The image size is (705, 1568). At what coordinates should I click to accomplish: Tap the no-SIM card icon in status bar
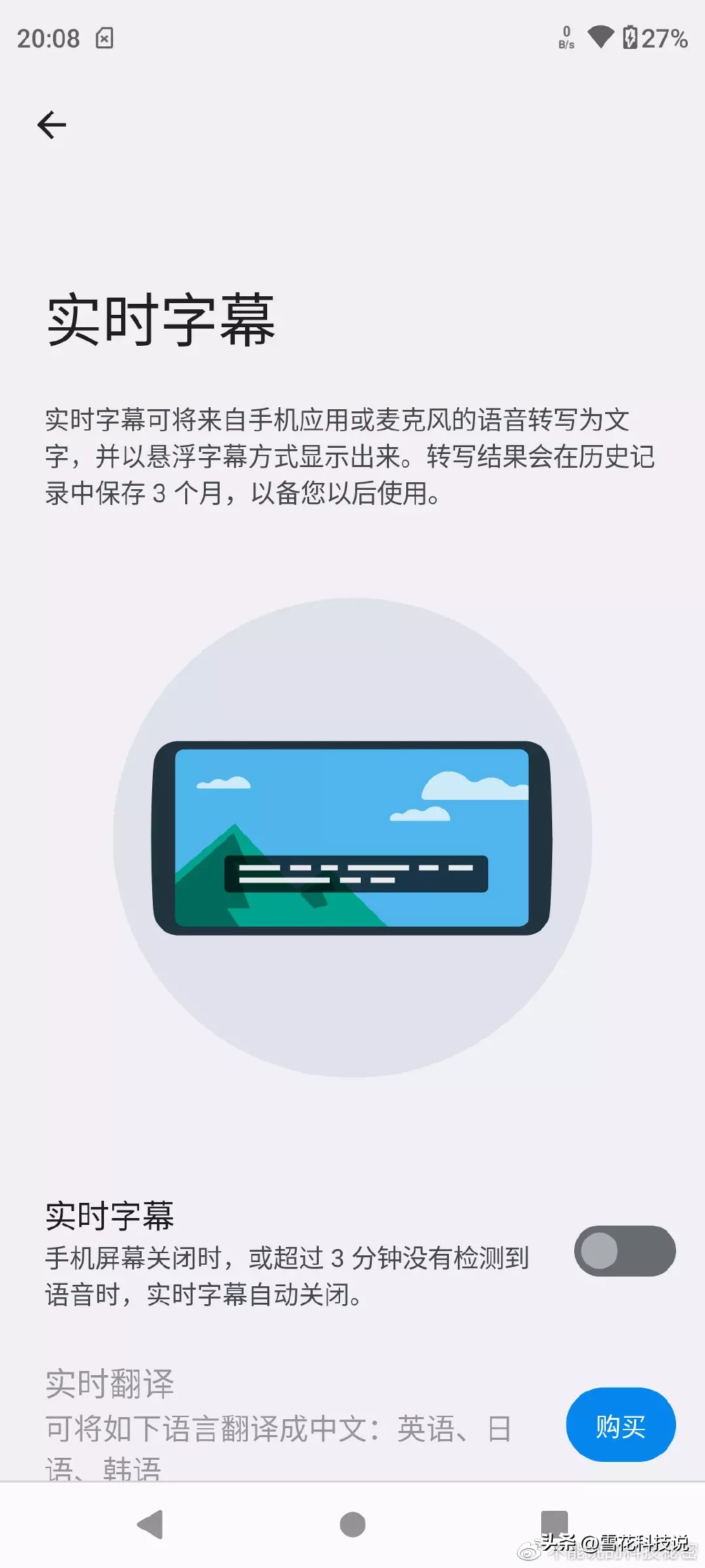click(x=105, y=39)
